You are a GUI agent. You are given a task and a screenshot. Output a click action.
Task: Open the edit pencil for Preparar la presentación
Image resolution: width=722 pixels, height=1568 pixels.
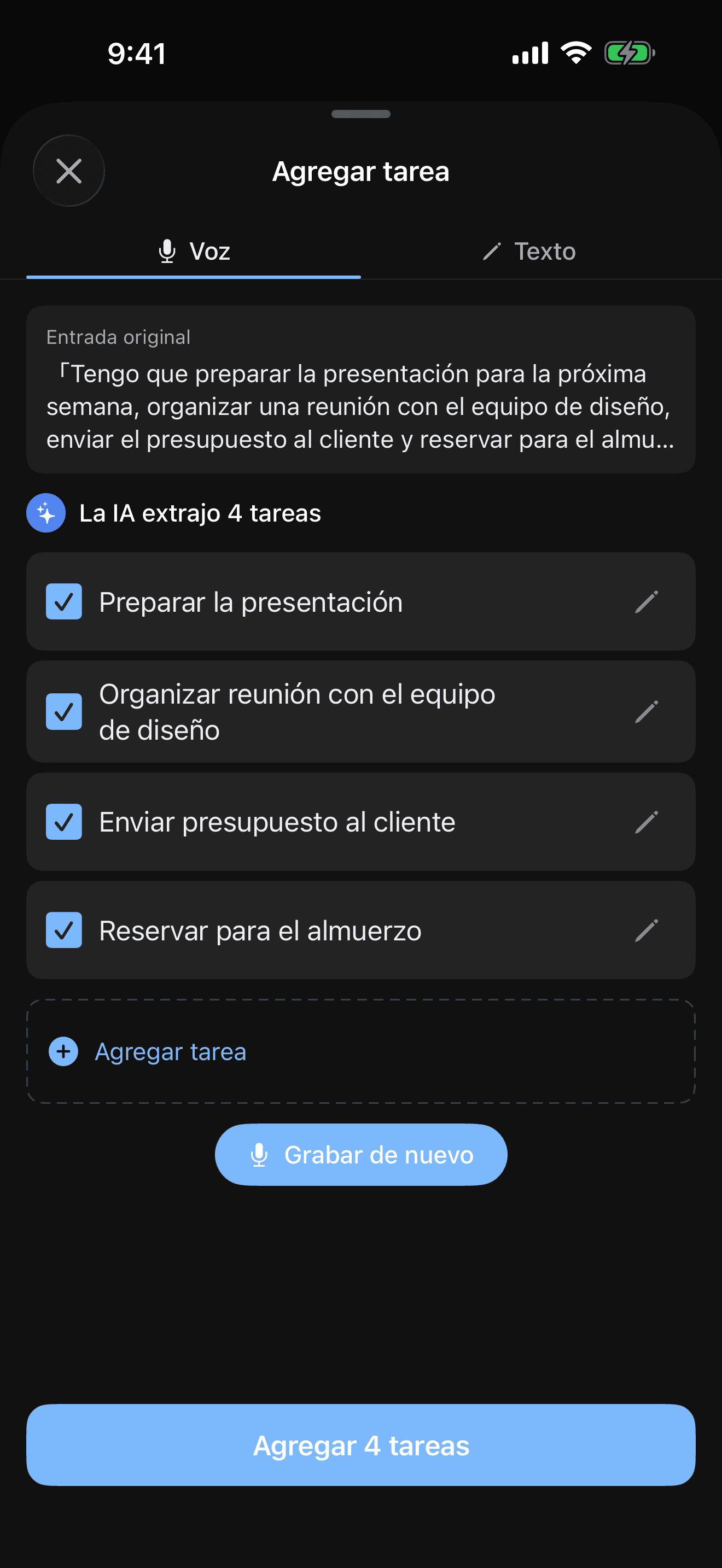pyautogui.click(x=647, y=601)
